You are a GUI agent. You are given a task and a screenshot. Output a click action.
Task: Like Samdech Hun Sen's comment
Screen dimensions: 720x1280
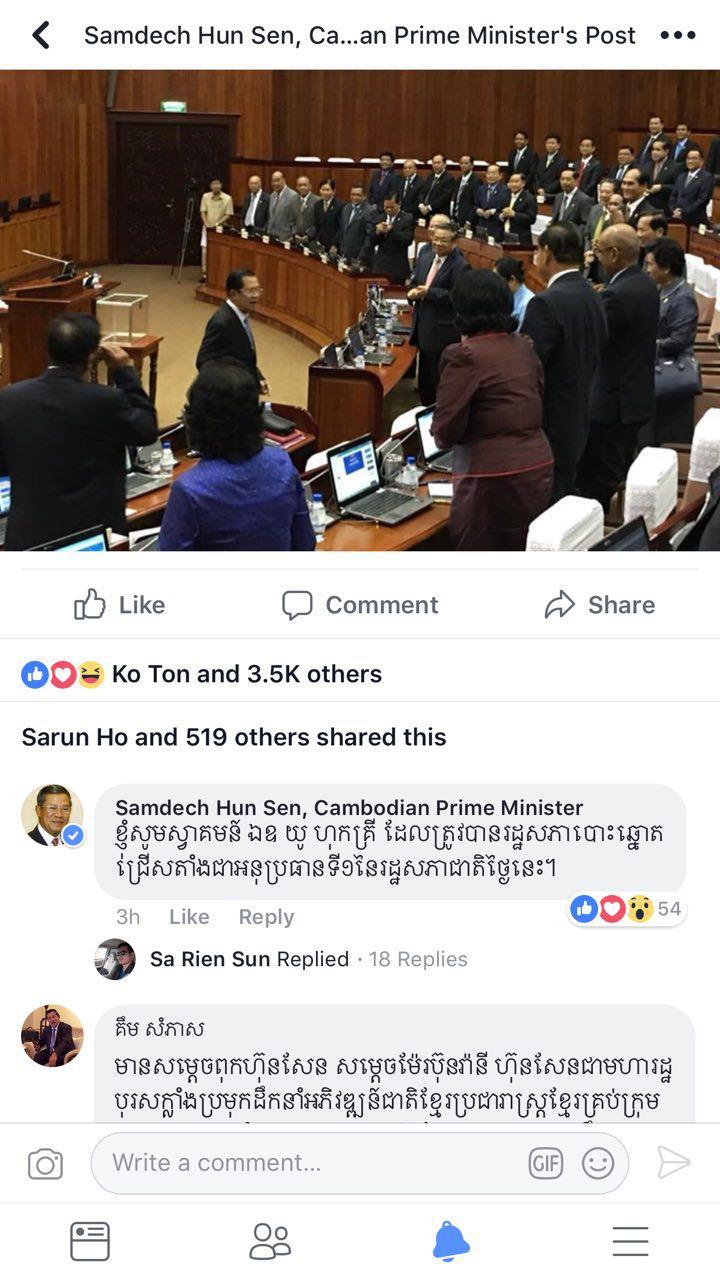click(189, 917)
